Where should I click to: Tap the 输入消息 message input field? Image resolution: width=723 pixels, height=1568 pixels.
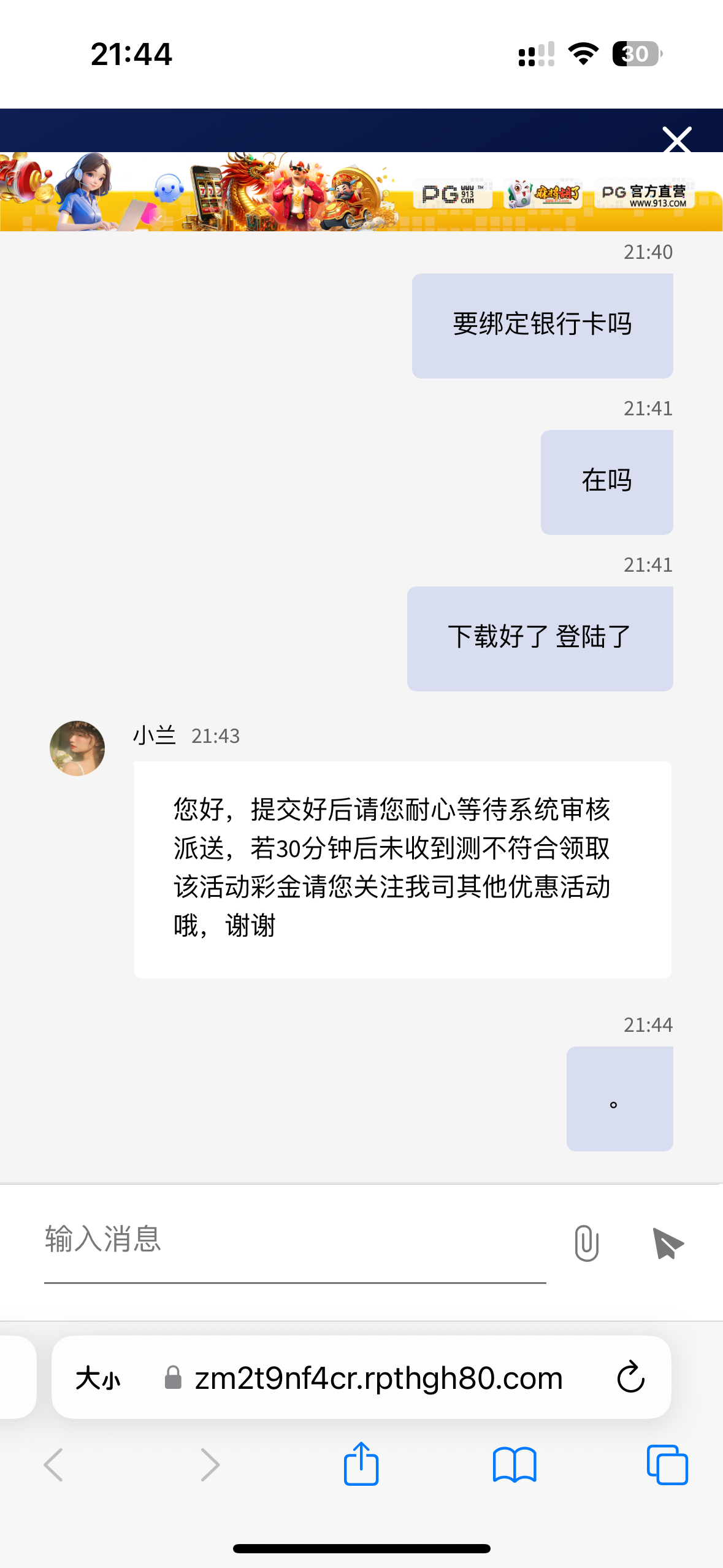294,1239
